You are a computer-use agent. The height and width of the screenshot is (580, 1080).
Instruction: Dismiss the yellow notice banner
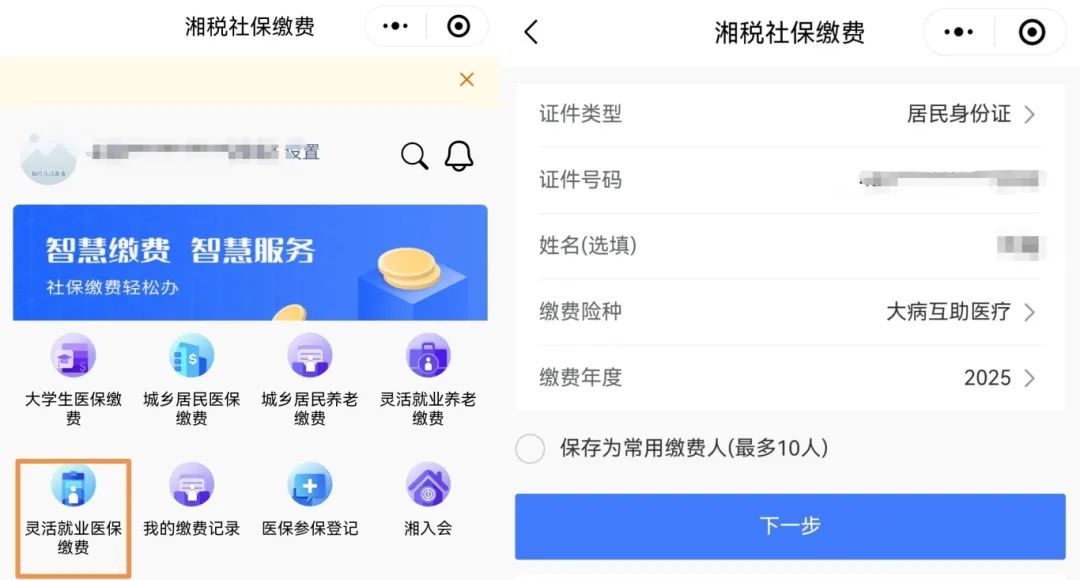tap(466, 80)
